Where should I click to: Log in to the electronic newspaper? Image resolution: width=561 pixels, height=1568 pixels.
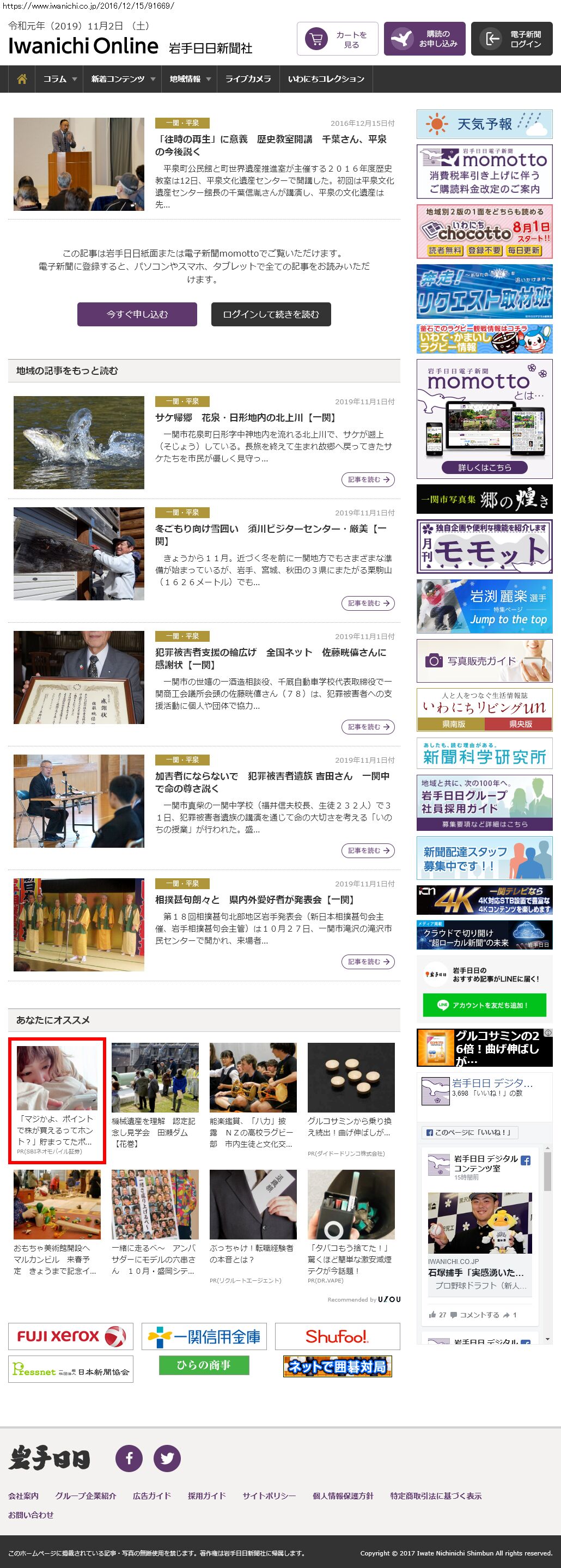click(x=511, y=39)
